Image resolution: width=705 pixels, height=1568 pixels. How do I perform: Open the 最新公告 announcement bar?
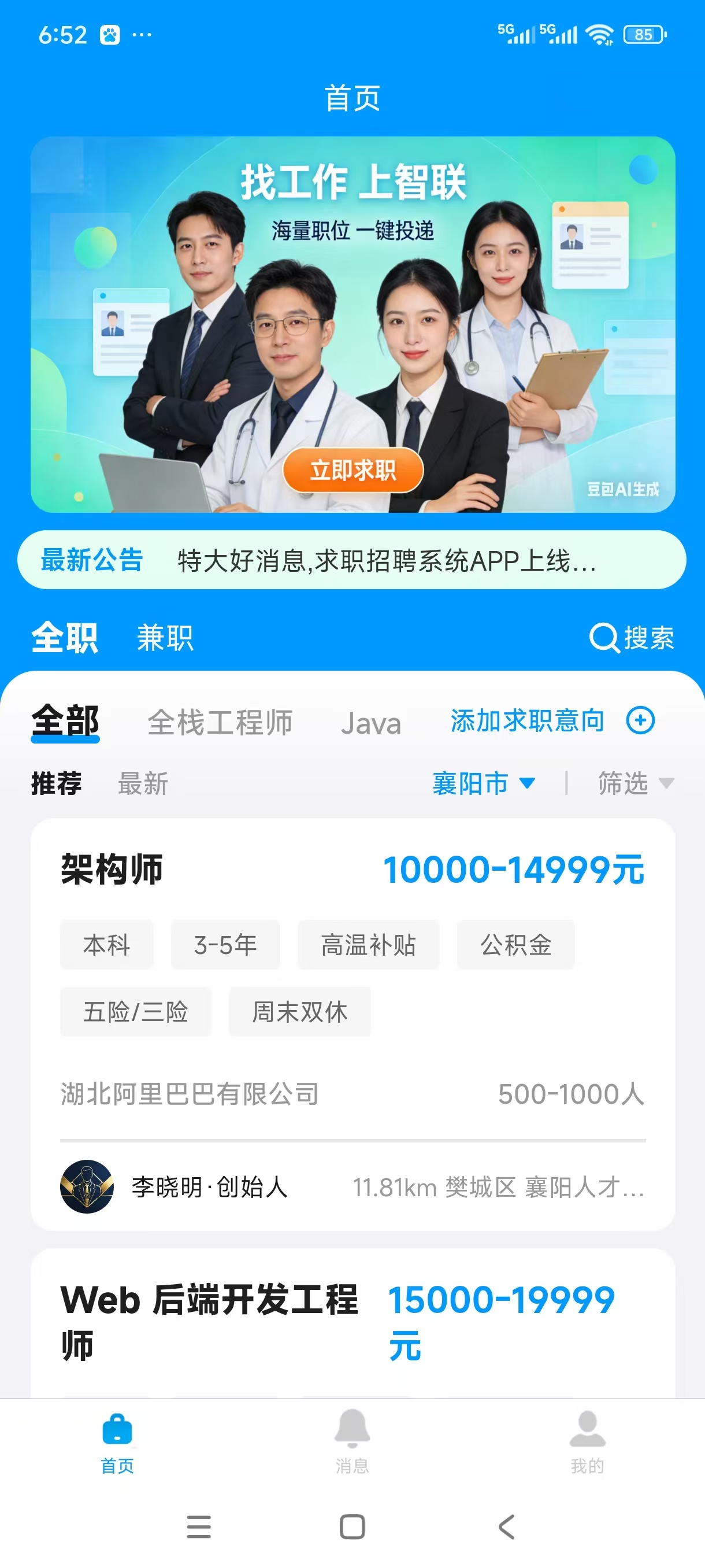click(x=351, y=560)
